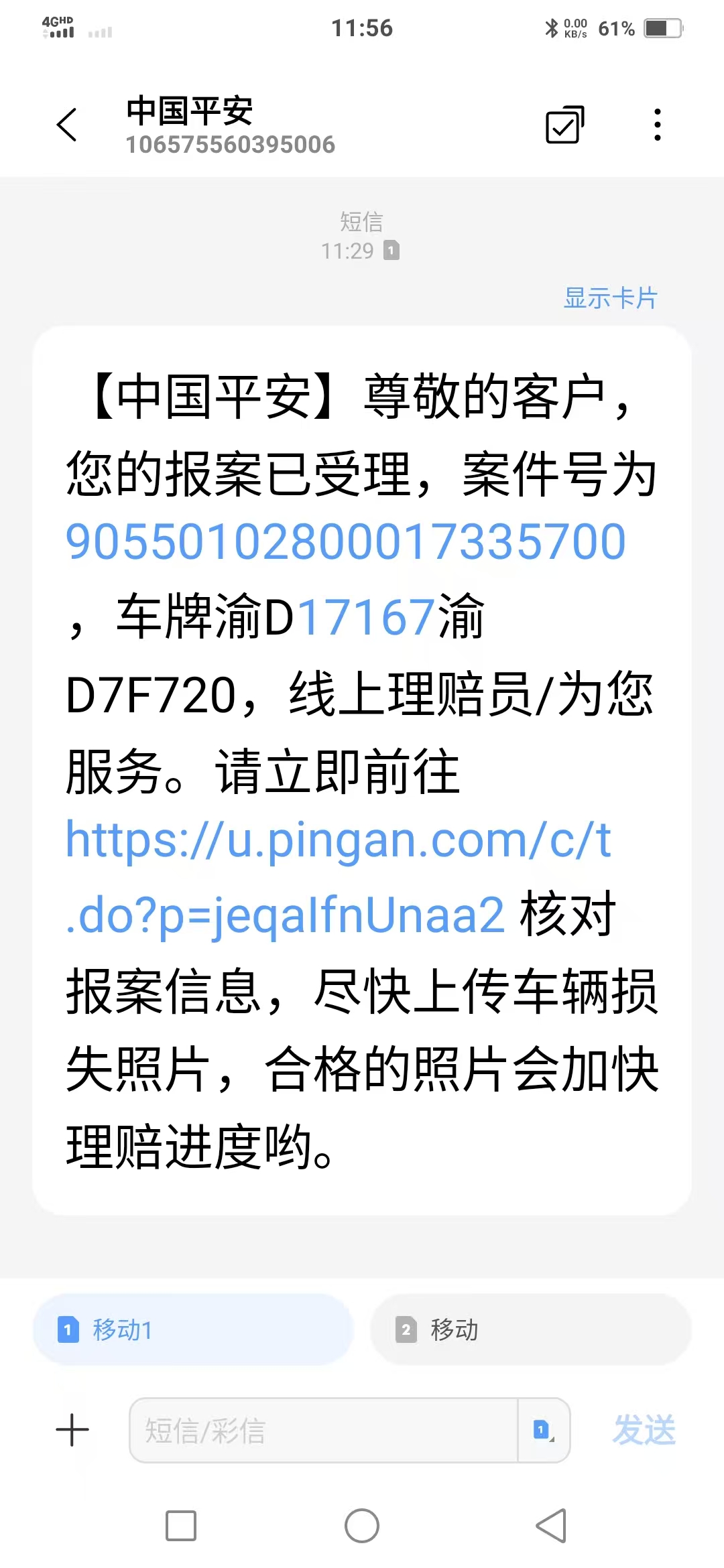Focus the 短信/彩信 message field

coord(323,1430)
